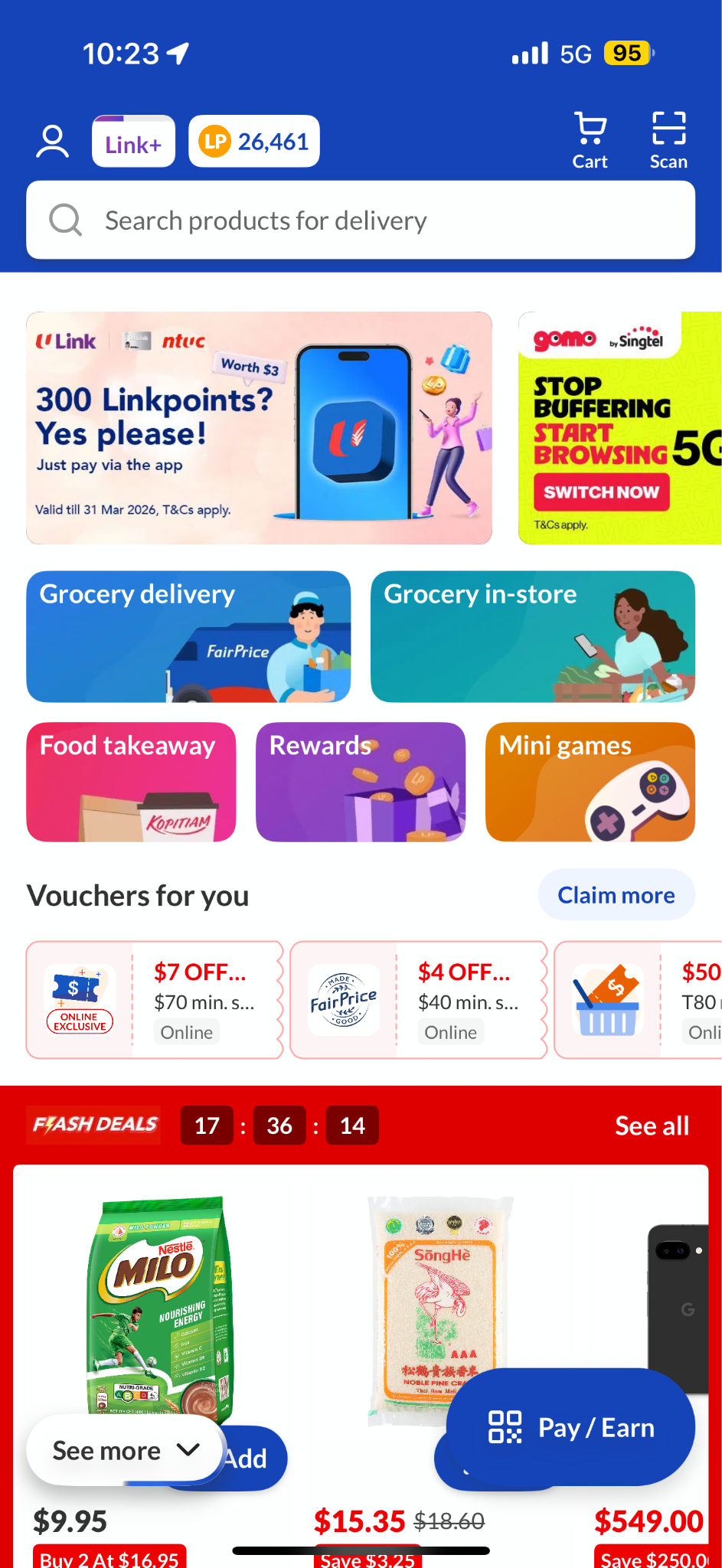Screen dimensions: 722x1568
Task: Select Grocery delivery
Action: point(188,636)
